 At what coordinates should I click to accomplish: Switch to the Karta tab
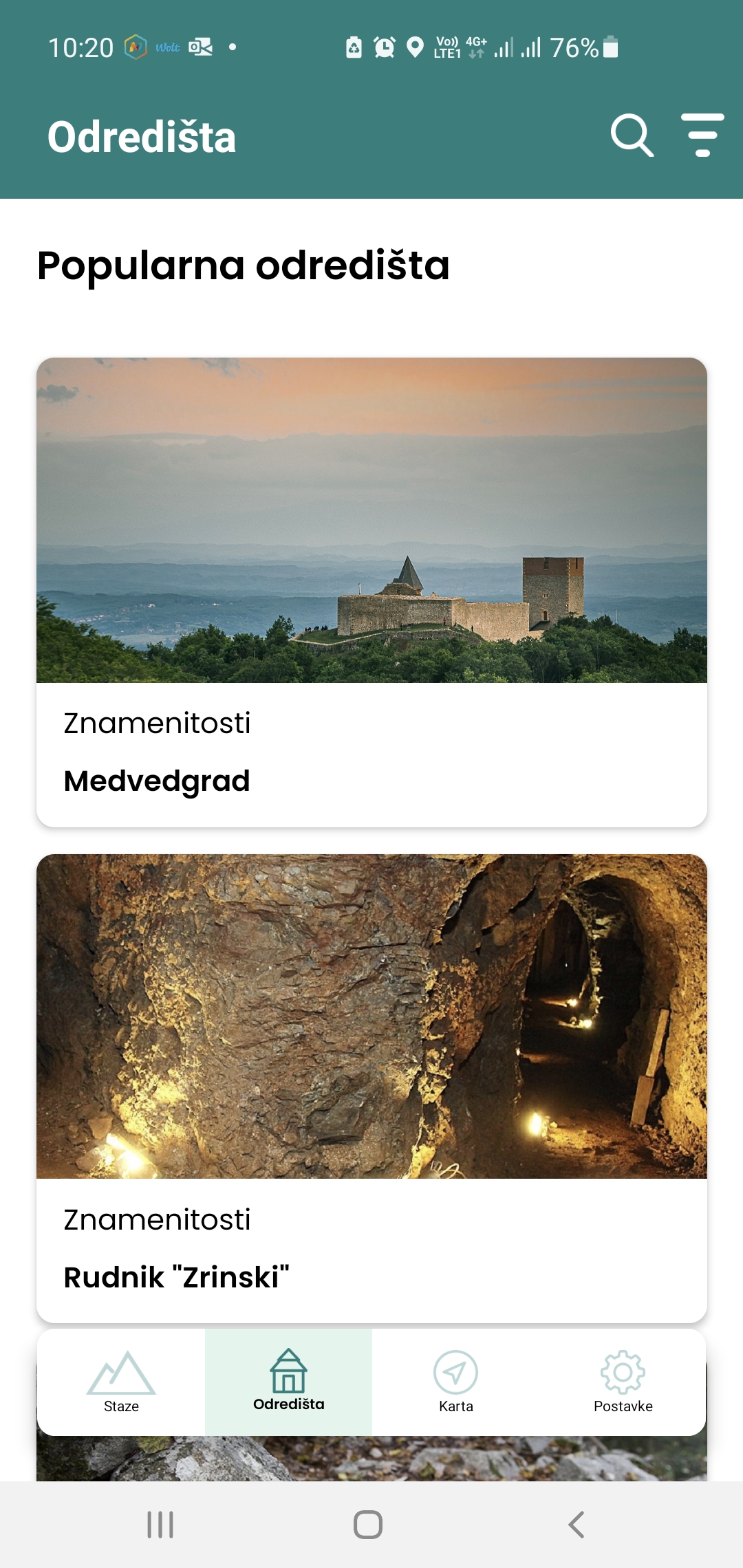tap(455, 1382)
